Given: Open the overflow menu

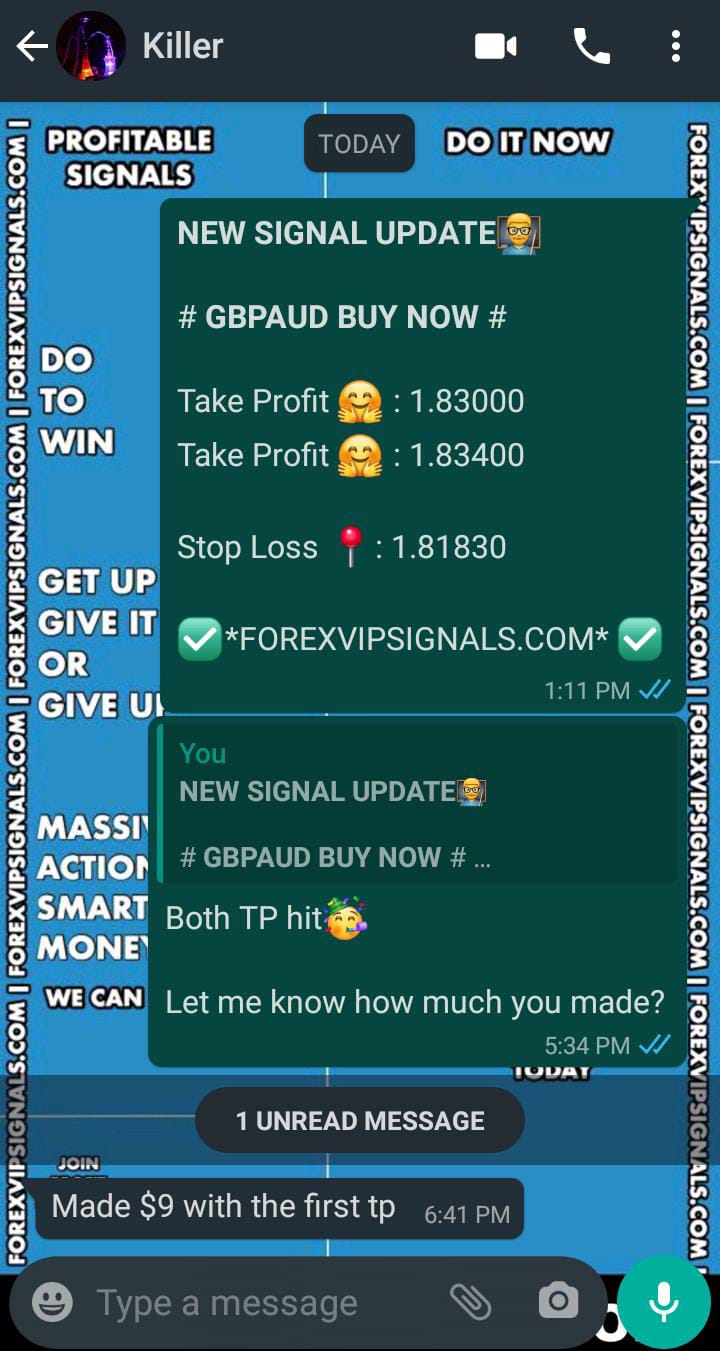Looking at the screenshot, I should [676, 46].
